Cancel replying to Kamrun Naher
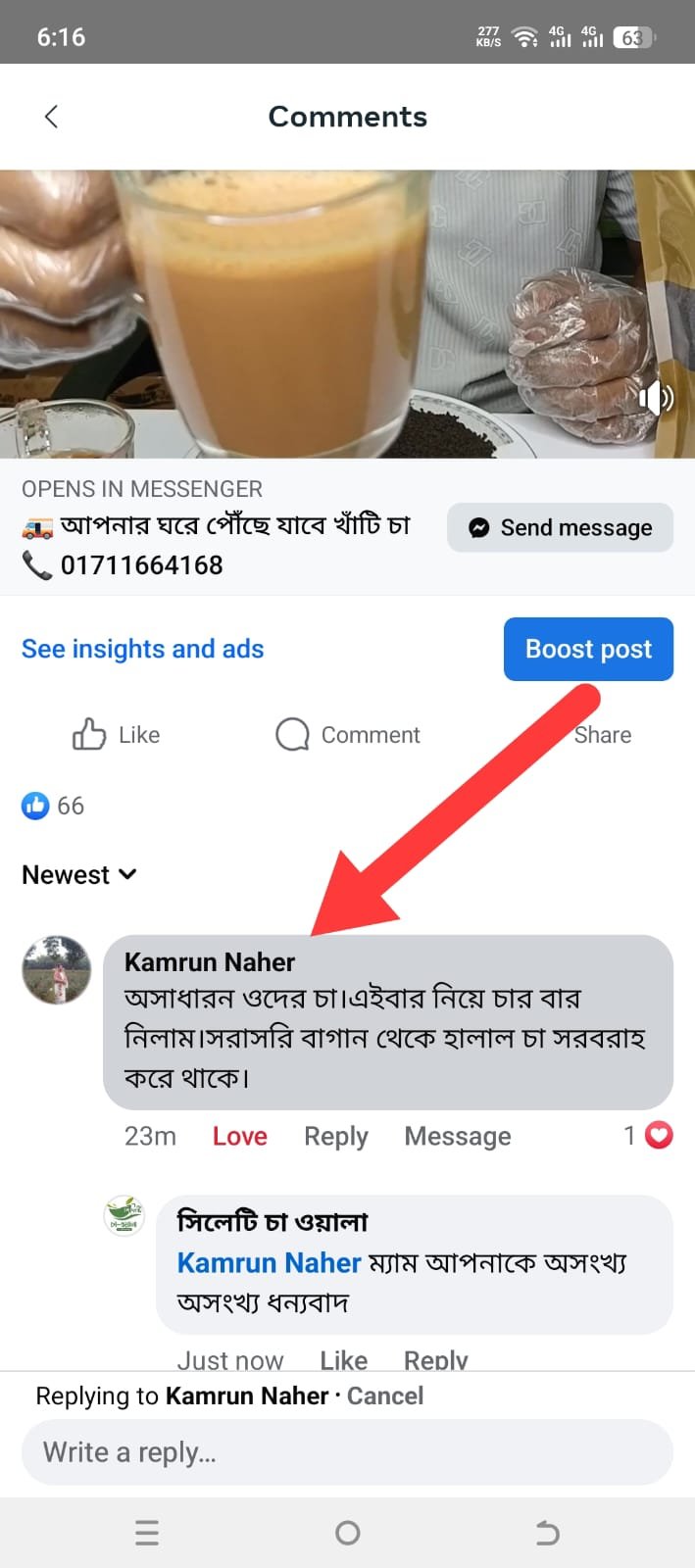This screenshot has height=1568, width=695. click(x=385, y=1396)
